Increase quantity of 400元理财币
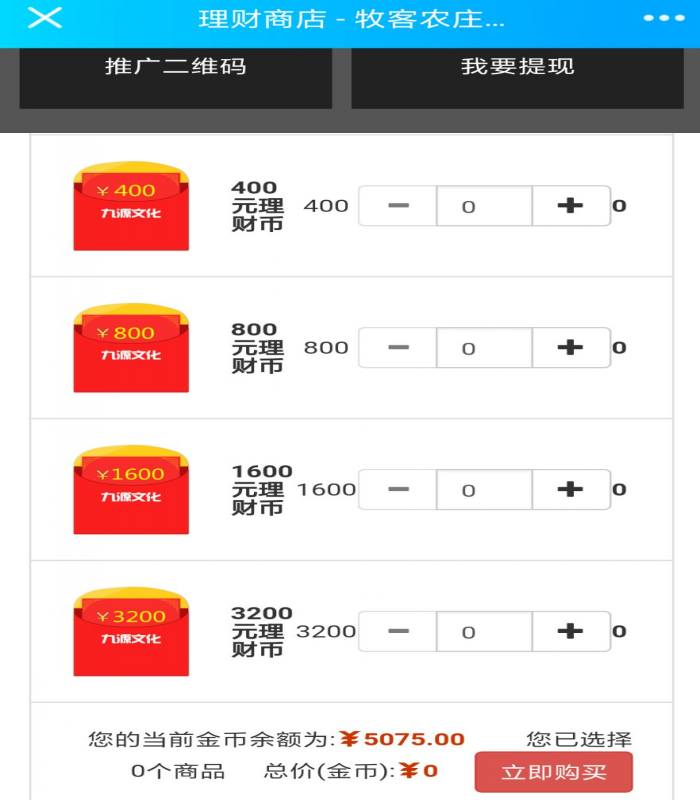 click(x=570, y=206)
